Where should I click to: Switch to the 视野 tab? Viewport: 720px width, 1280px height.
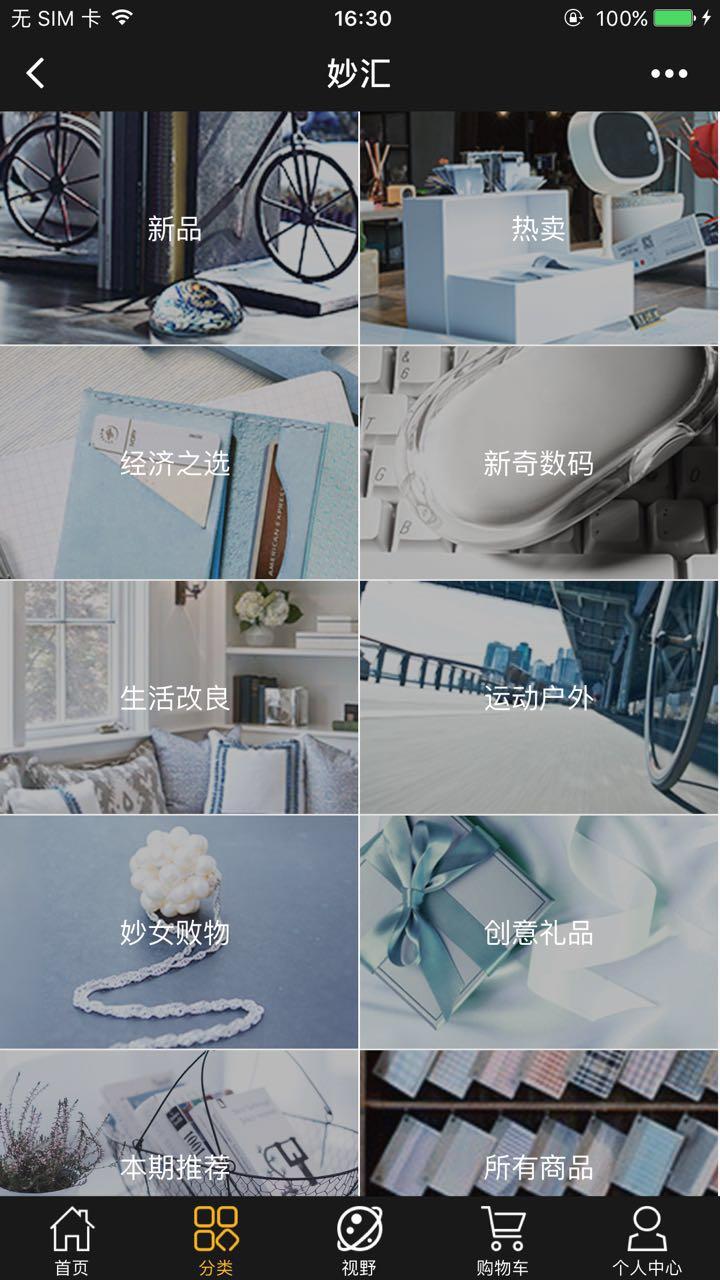[359, 1240]
